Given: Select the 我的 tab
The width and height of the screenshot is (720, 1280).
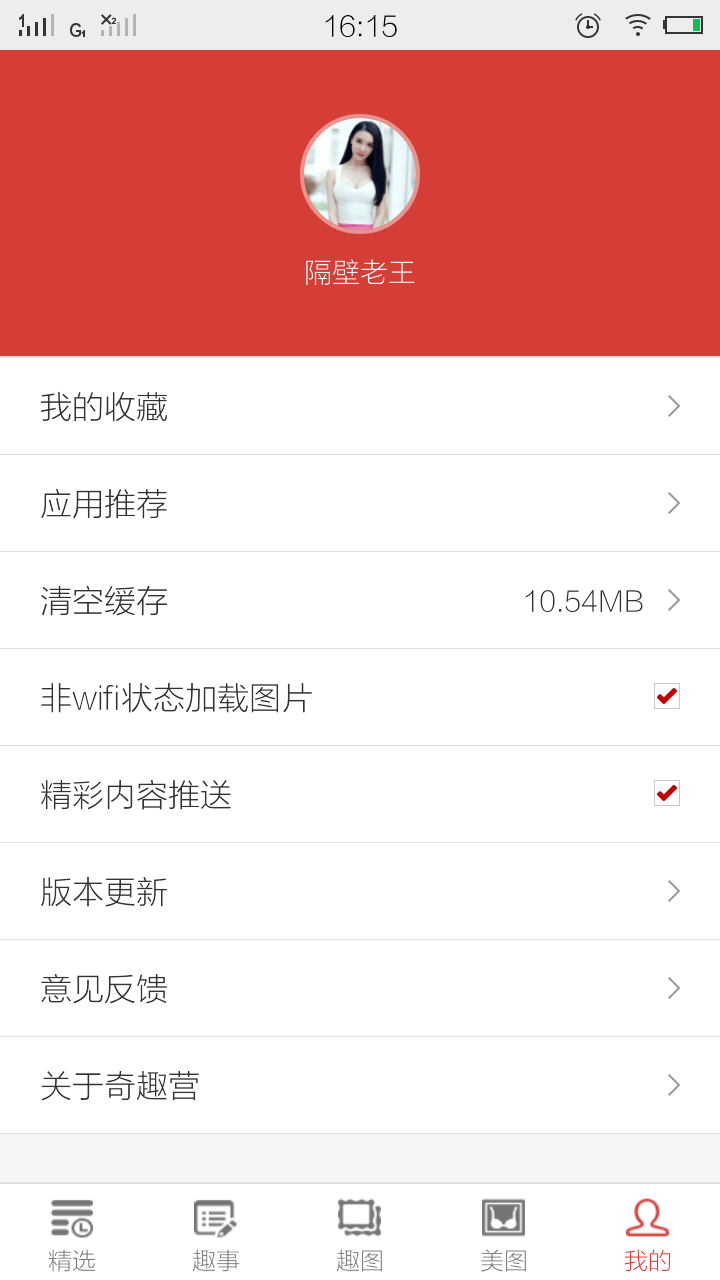Looking at the screenshot, I should click(x=647, y=1234).
